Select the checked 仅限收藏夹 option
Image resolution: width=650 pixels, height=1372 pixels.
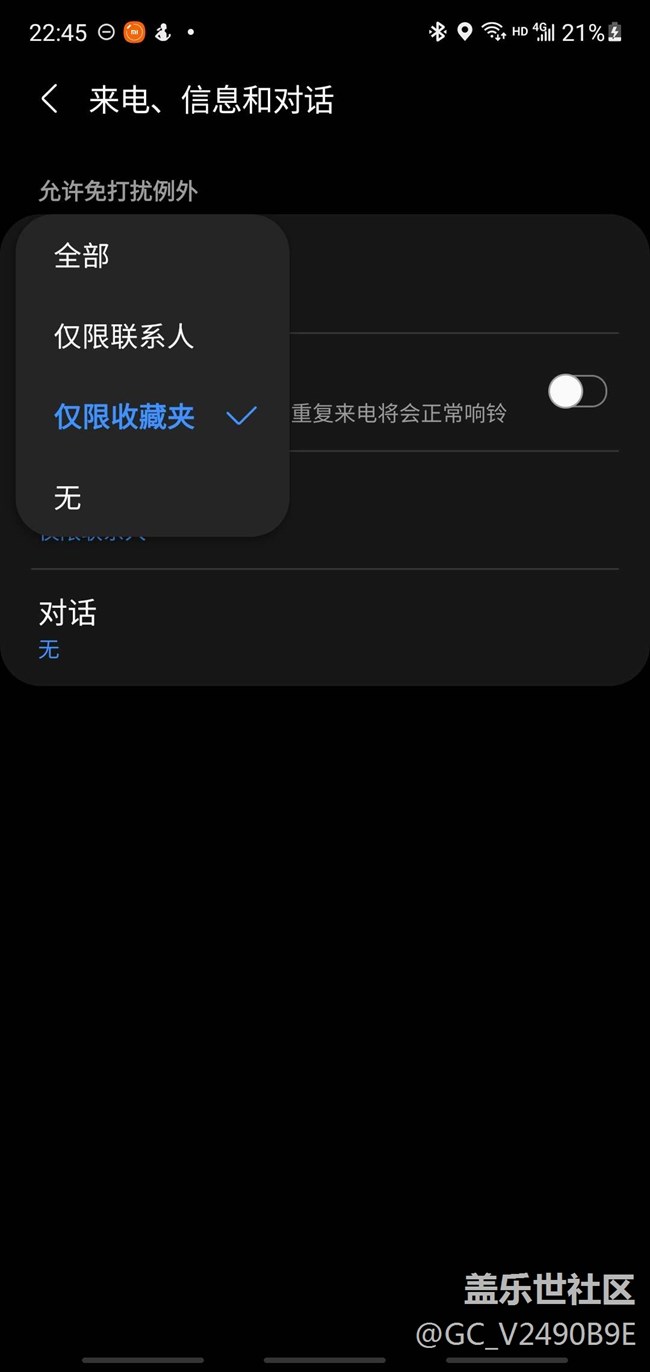[x=152, y=417]
